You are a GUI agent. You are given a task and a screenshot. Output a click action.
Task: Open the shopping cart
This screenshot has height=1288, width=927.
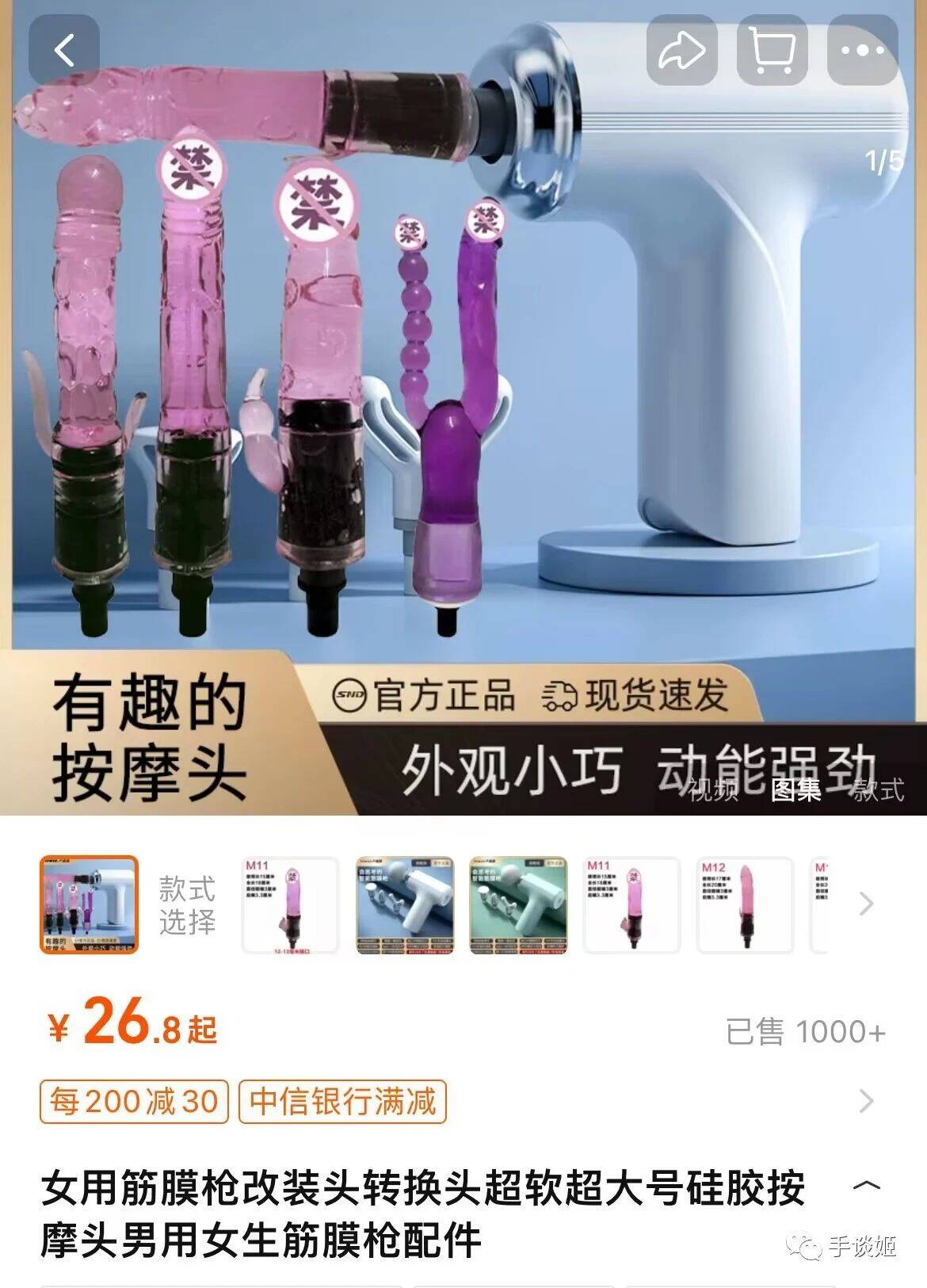point(772,51)
